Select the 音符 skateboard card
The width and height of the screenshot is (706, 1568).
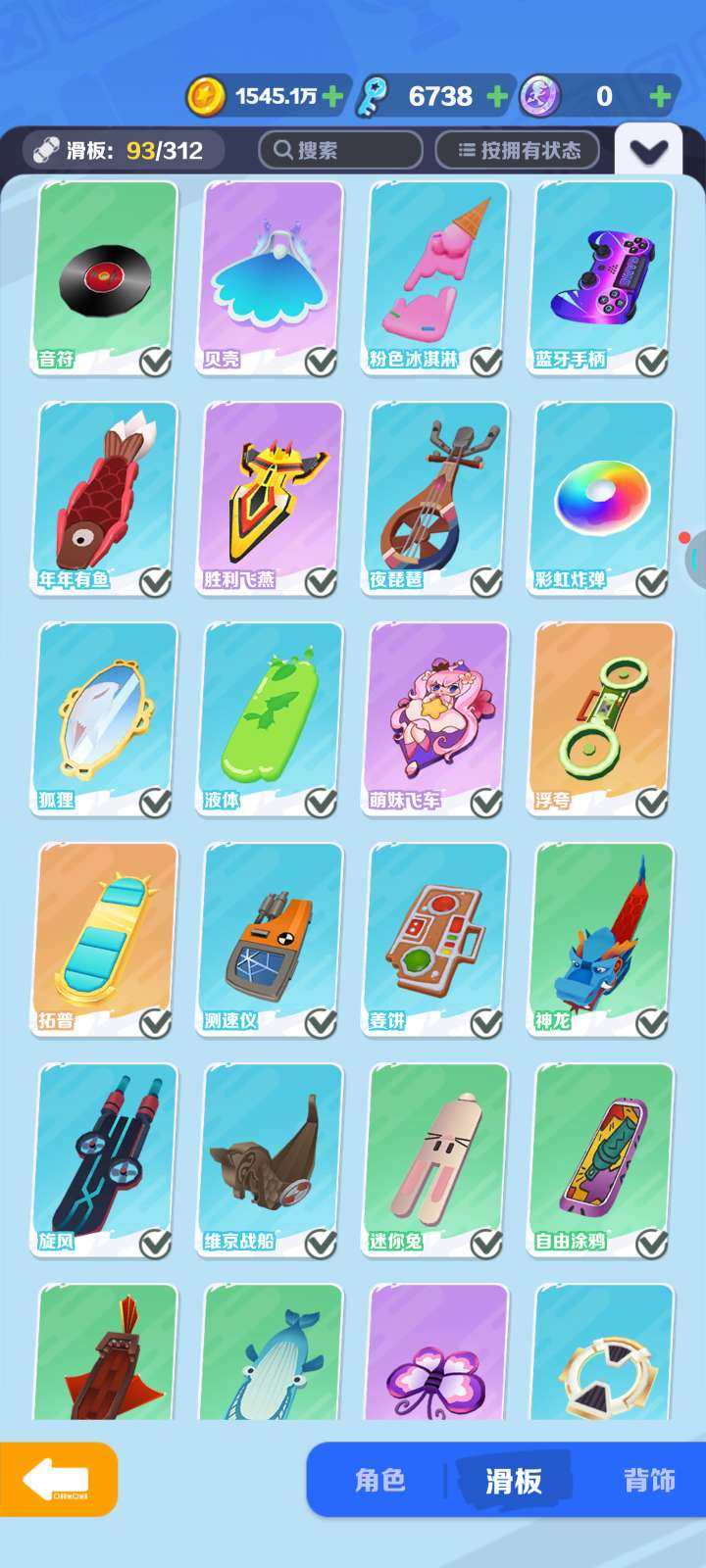106,276
